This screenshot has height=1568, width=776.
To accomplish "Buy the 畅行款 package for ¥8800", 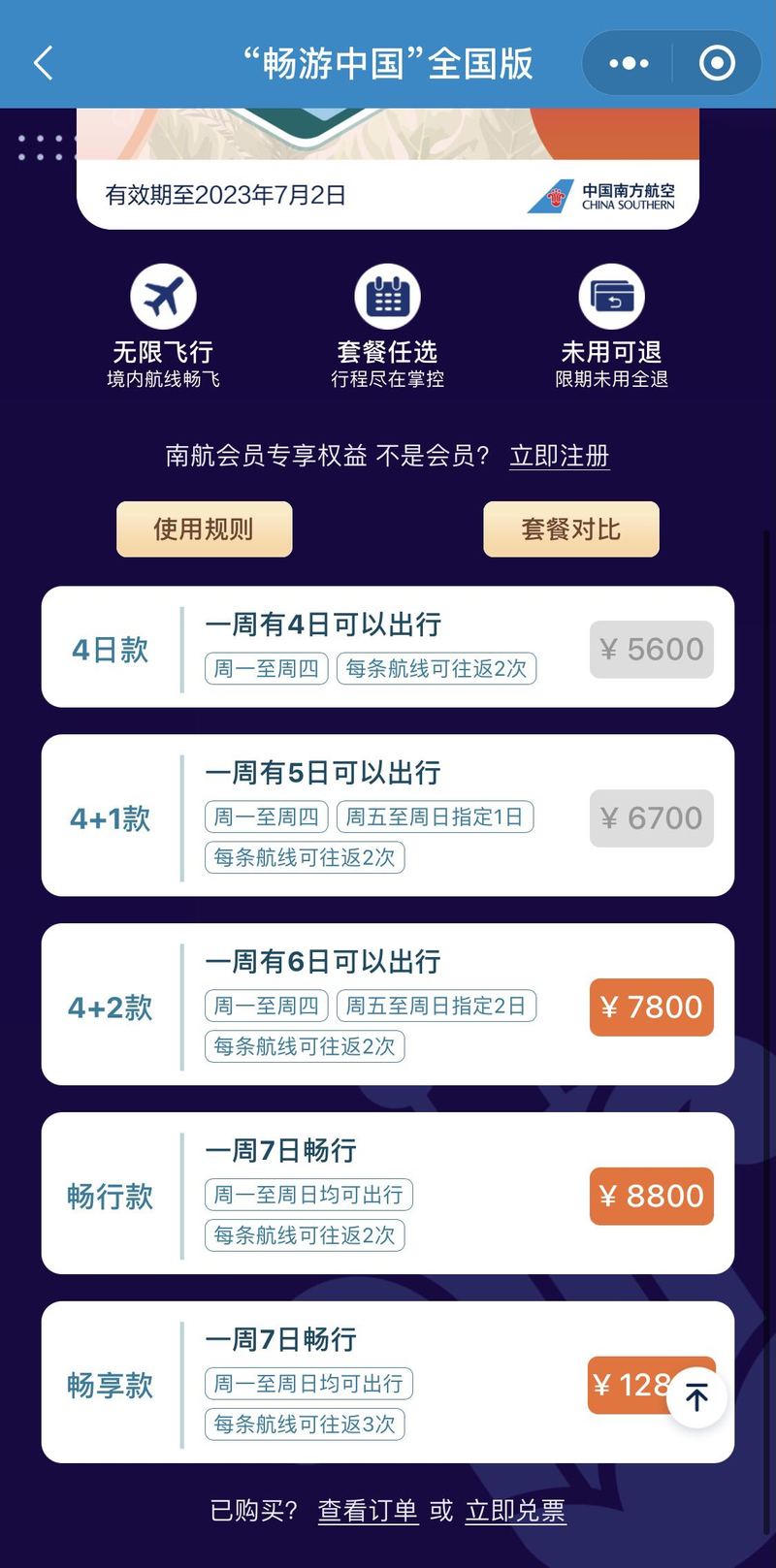I will (x=651, y=1197).
